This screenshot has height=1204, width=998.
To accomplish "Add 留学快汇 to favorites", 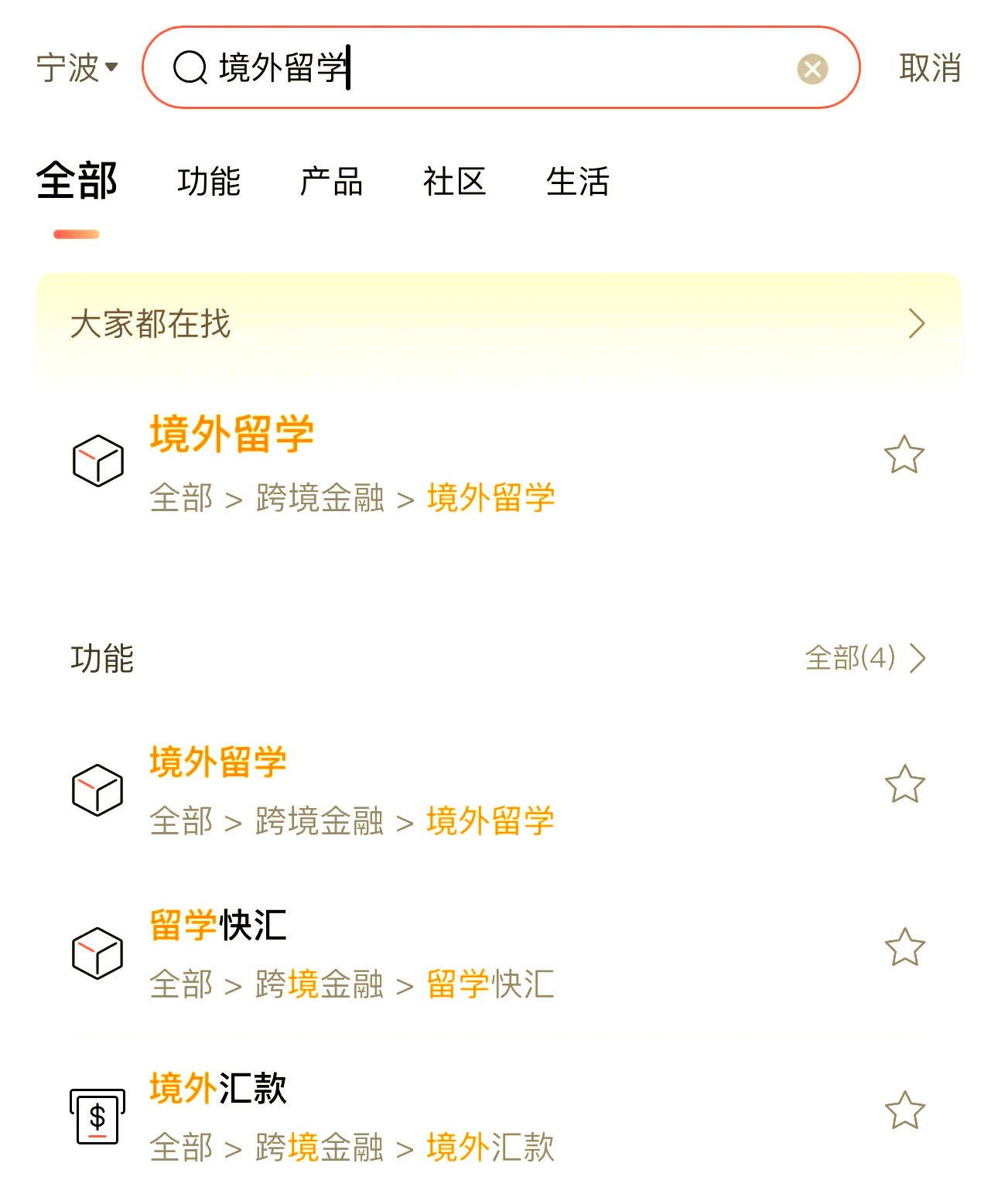I will [x=904, y=947].
